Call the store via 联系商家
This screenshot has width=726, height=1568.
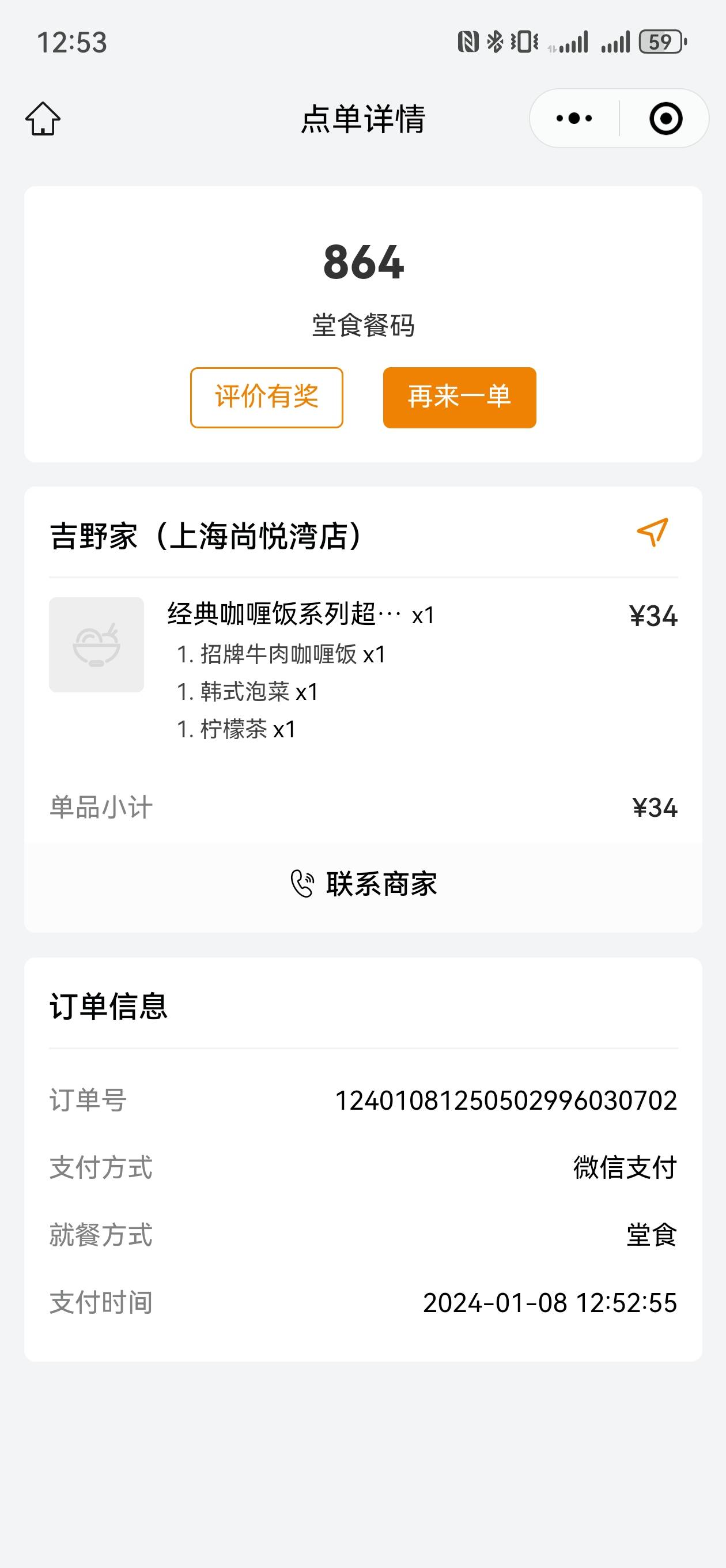point(364,884)
